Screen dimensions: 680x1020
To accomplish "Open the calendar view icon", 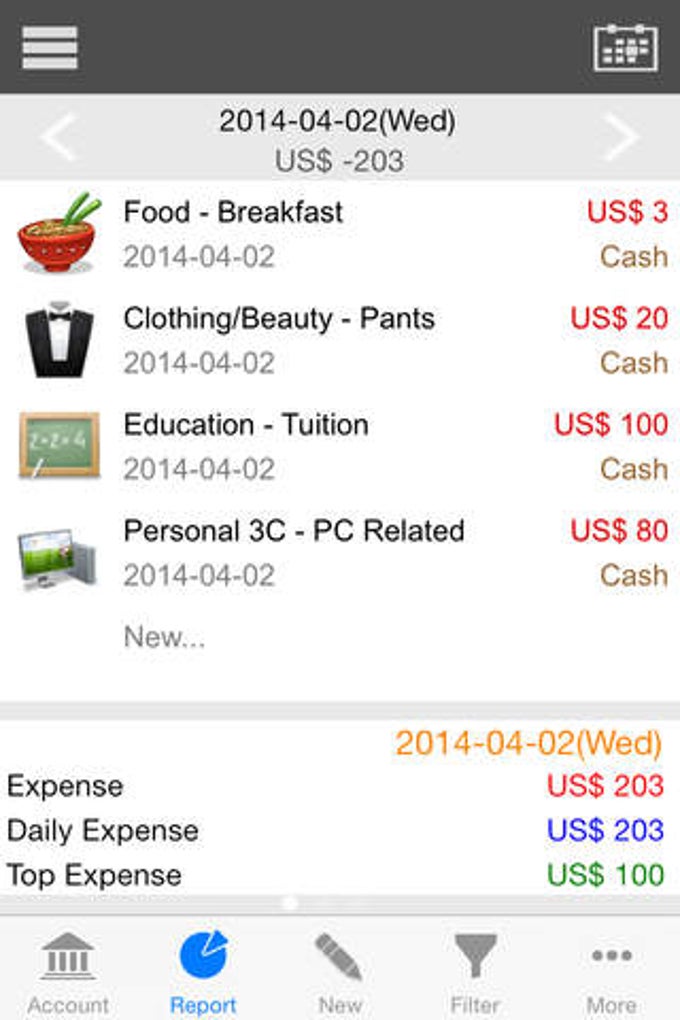I will (x=625, y=47).
